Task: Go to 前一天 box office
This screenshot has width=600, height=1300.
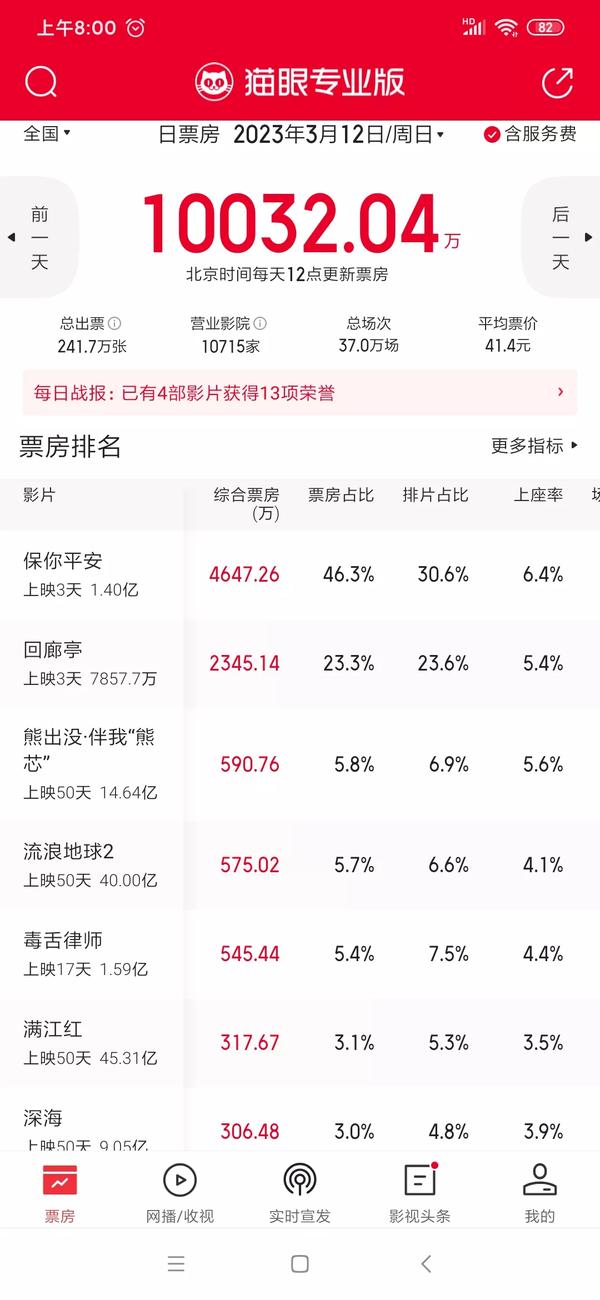Action: 37,238
